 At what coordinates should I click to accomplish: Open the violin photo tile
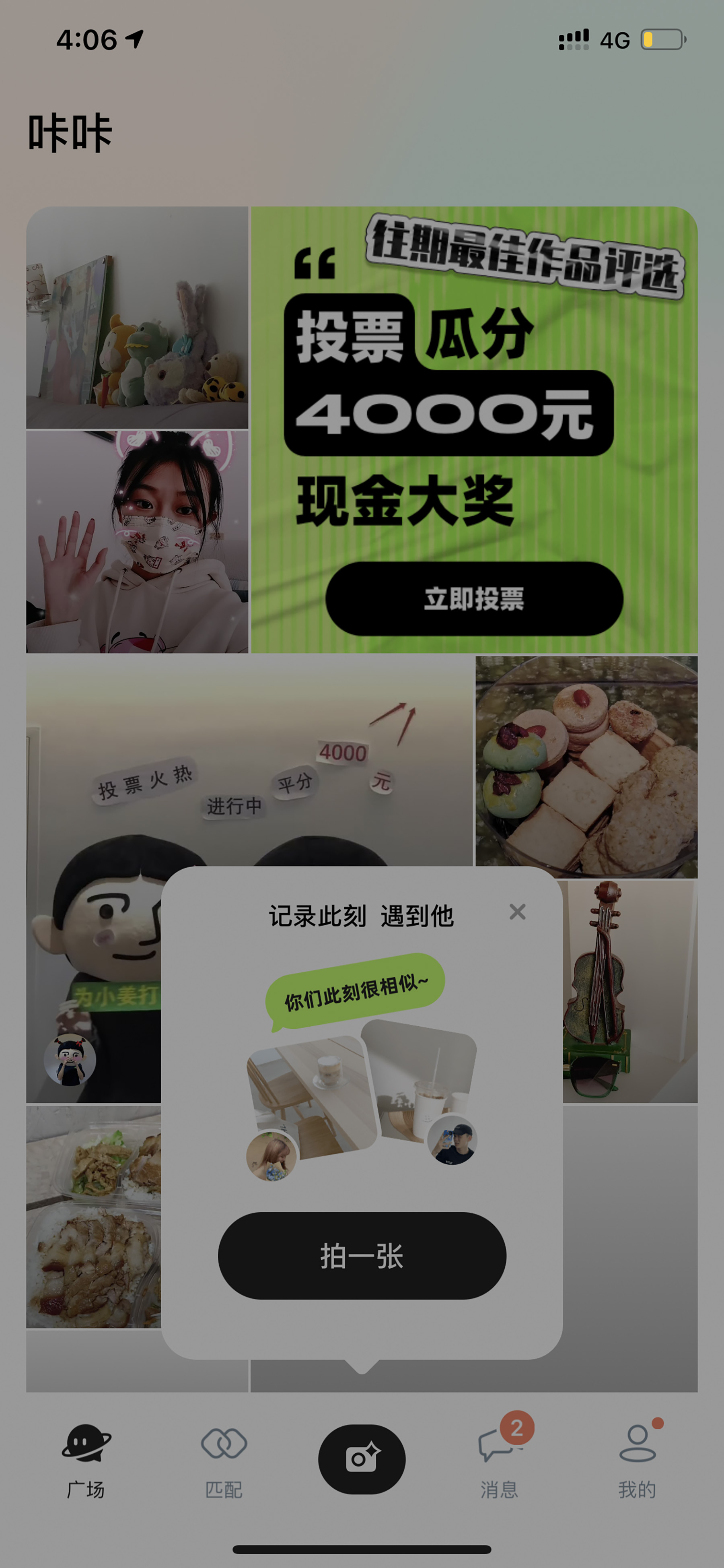point(630,991)
